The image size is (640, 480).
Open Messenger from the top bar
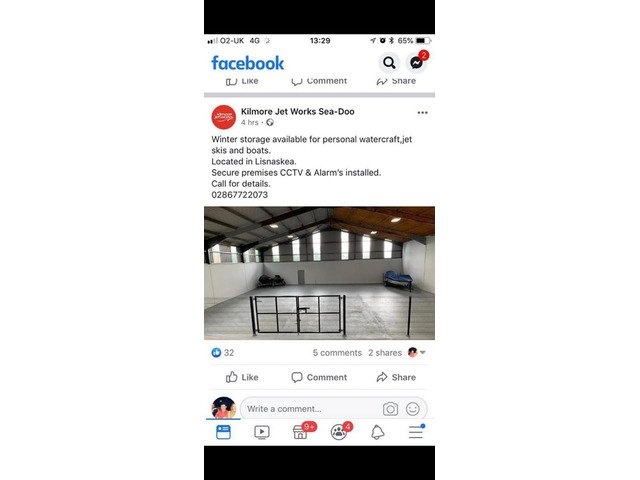pyautogui.click(x=417, y=62)
